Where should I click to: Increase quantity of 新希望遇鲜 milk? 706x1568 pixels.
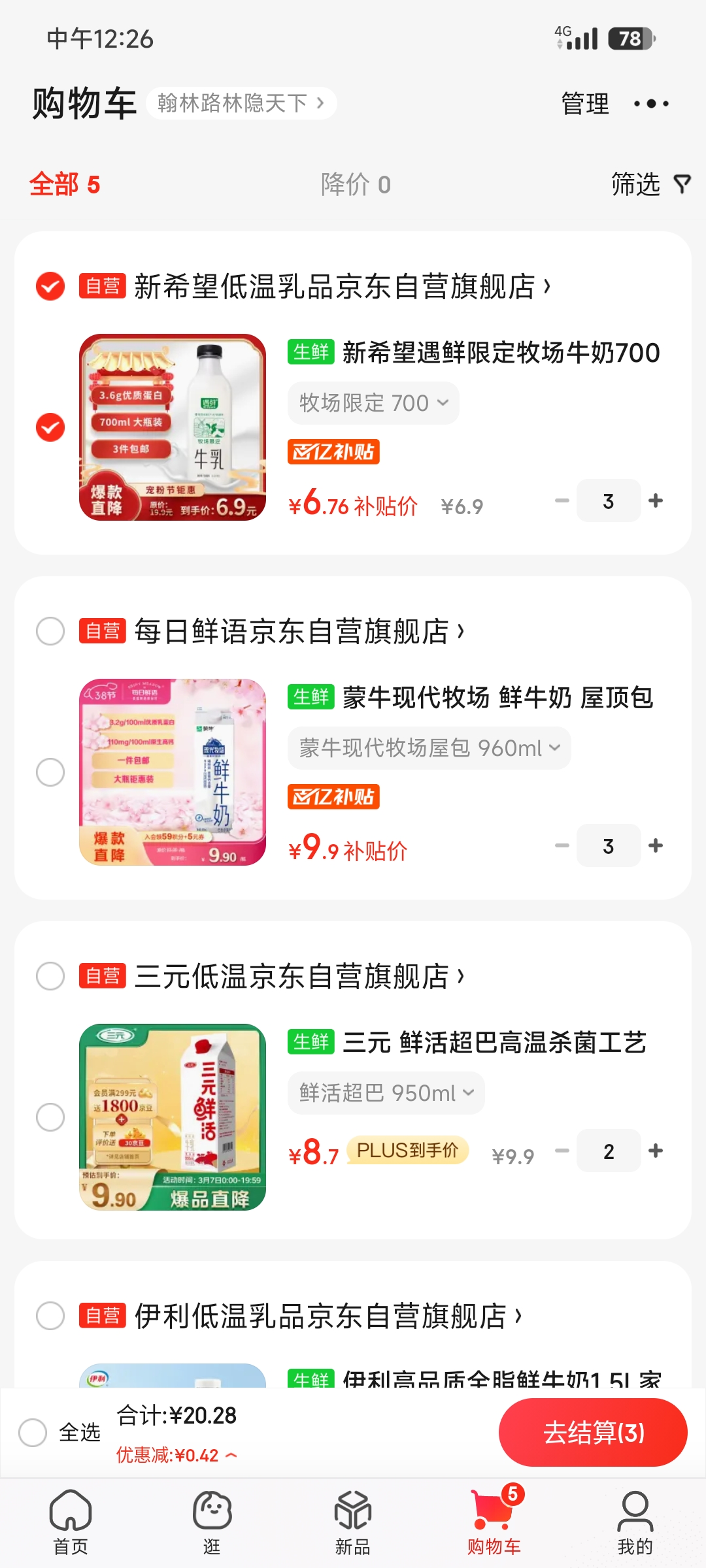point(656,500)
